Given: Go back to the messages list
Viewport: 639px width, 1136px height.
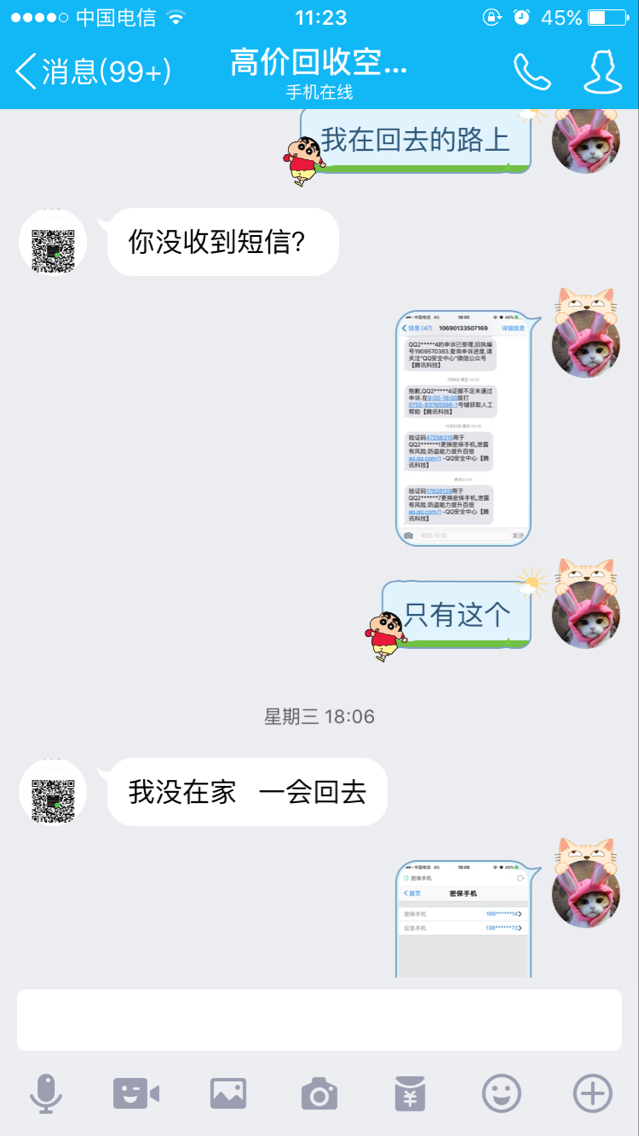Looking at the screenshot, I should coord(93,72).
